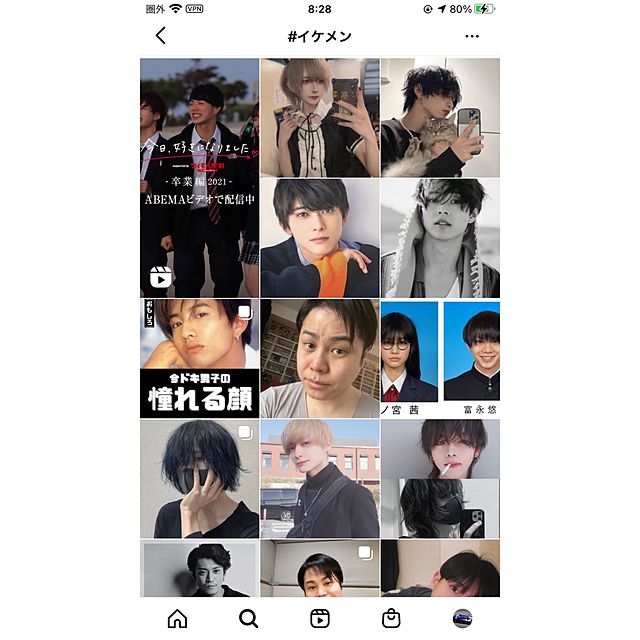Open the Shop tab
The image size is (640, 640).
click(x=391, y=618)
